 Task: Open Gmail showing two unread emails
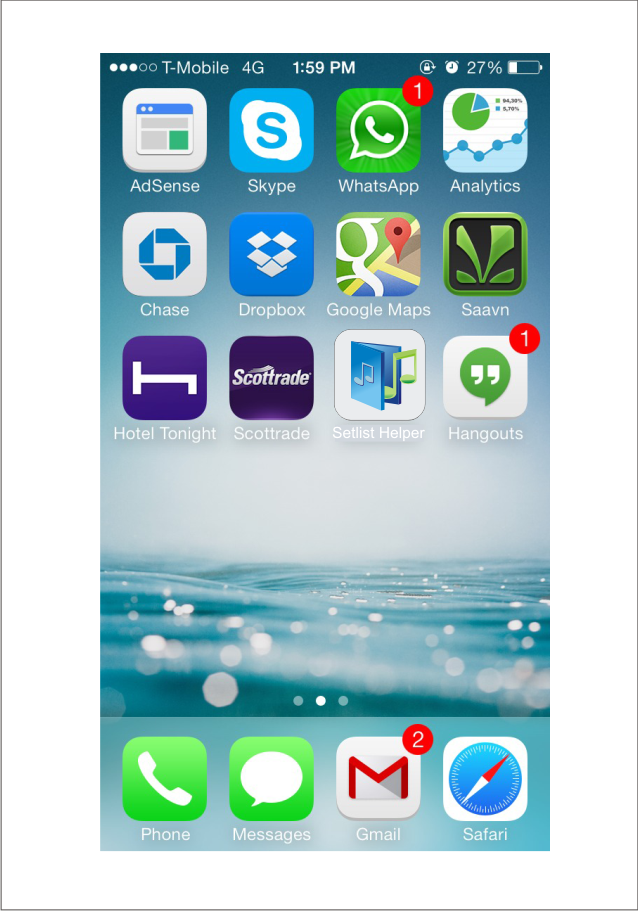[378, 779]
